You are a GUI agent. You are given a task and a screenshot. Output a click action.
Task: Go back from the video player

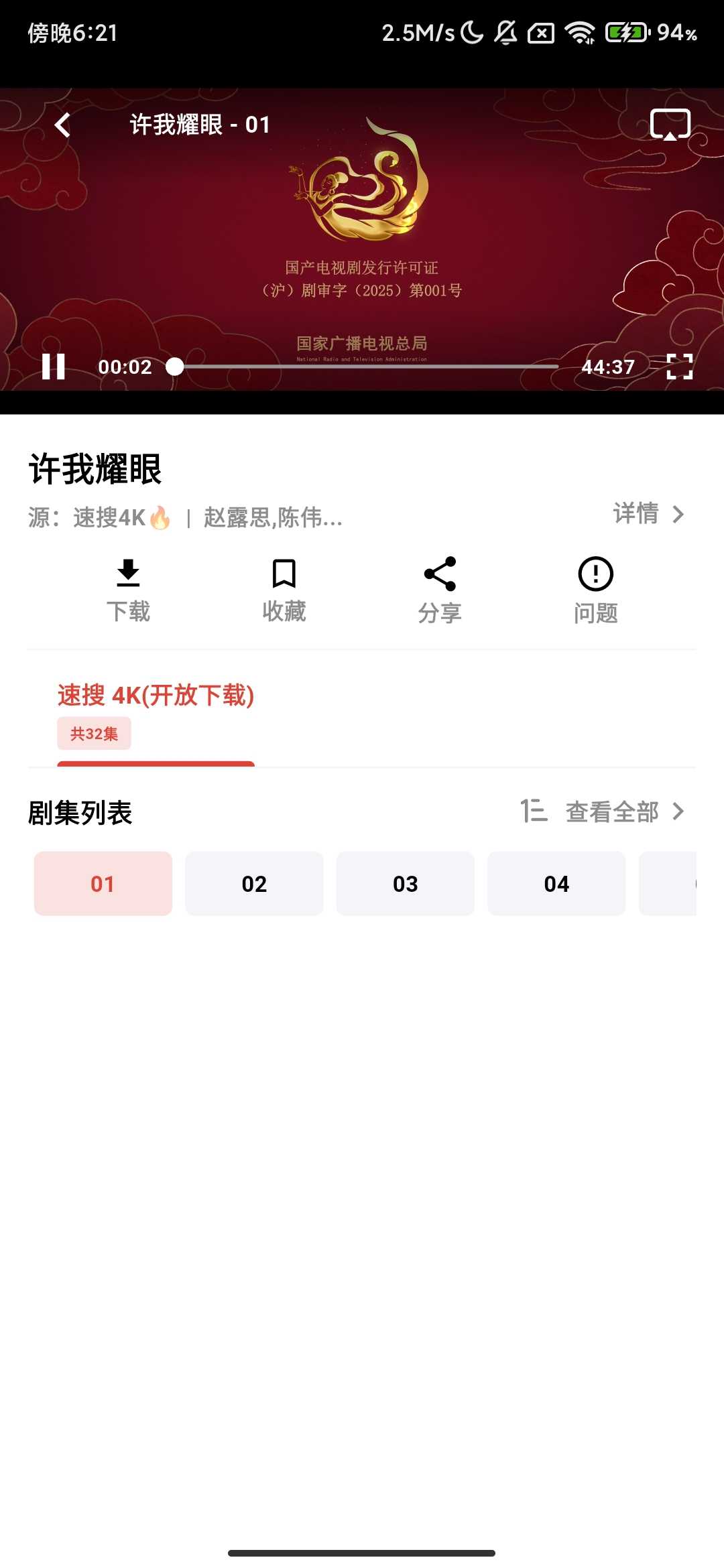pyautogui.click(x=62, y=125)
